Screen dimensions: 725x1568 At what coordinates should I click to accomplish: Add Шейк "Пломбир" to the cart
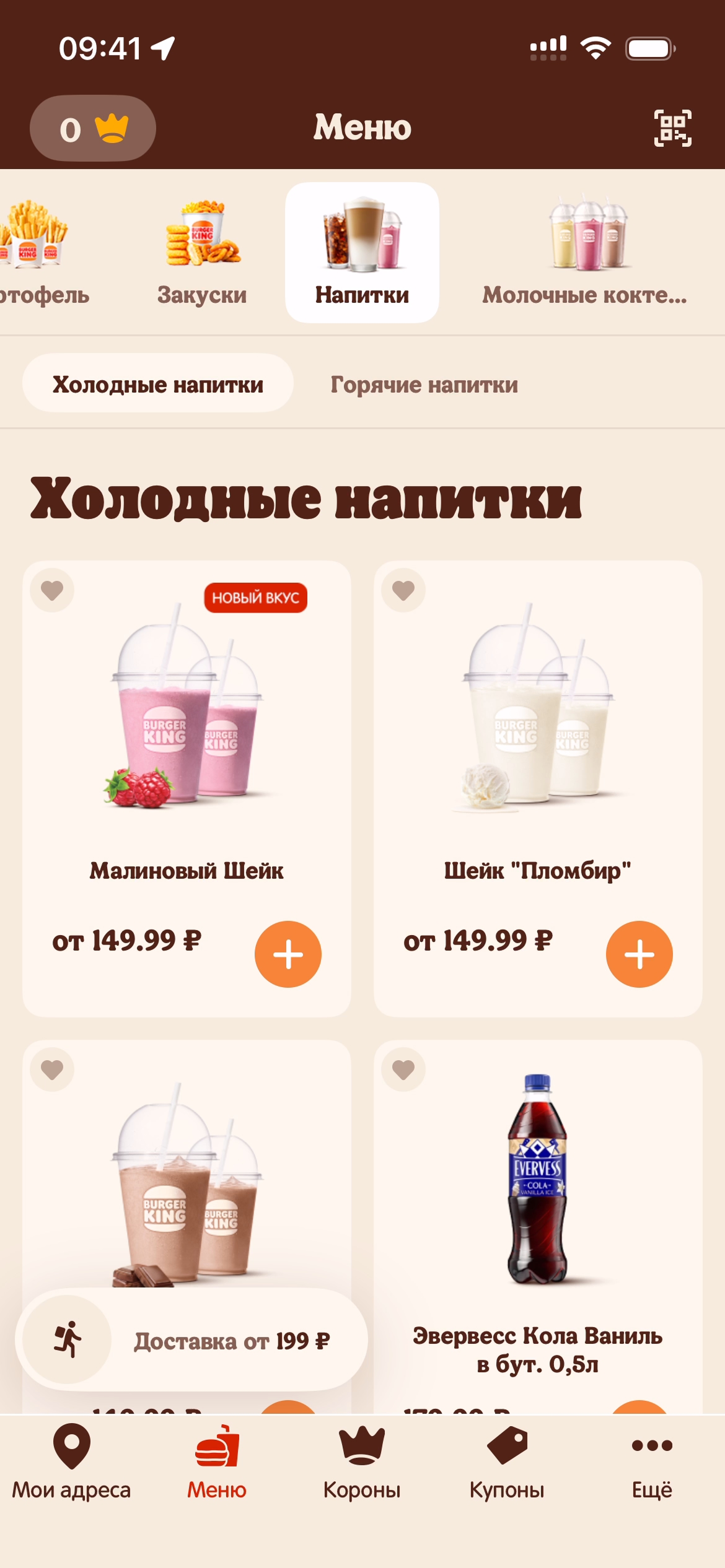[x=639, y=954]
